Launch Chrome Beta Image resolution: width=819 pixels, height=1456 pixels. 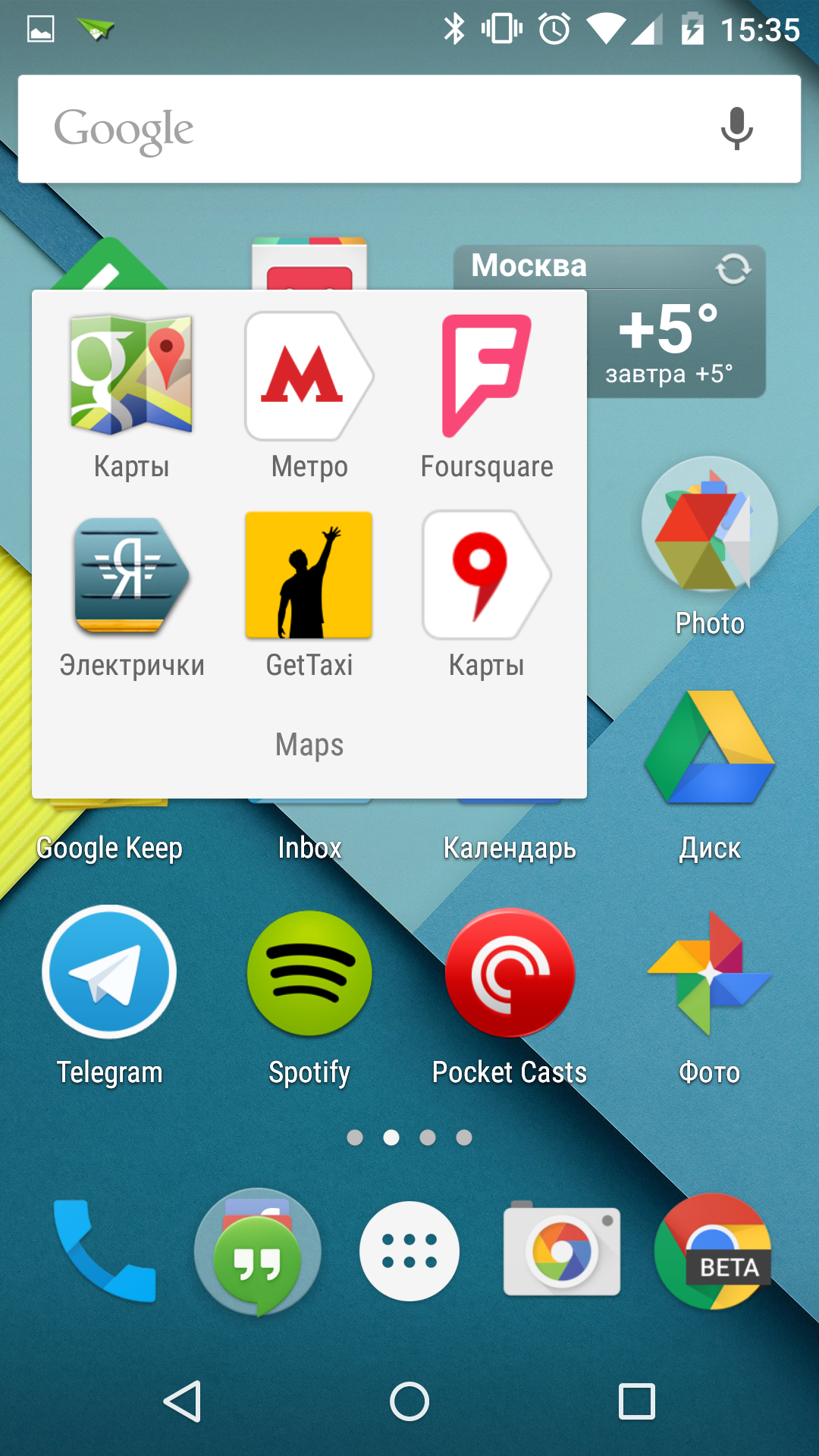[713, 1251]
